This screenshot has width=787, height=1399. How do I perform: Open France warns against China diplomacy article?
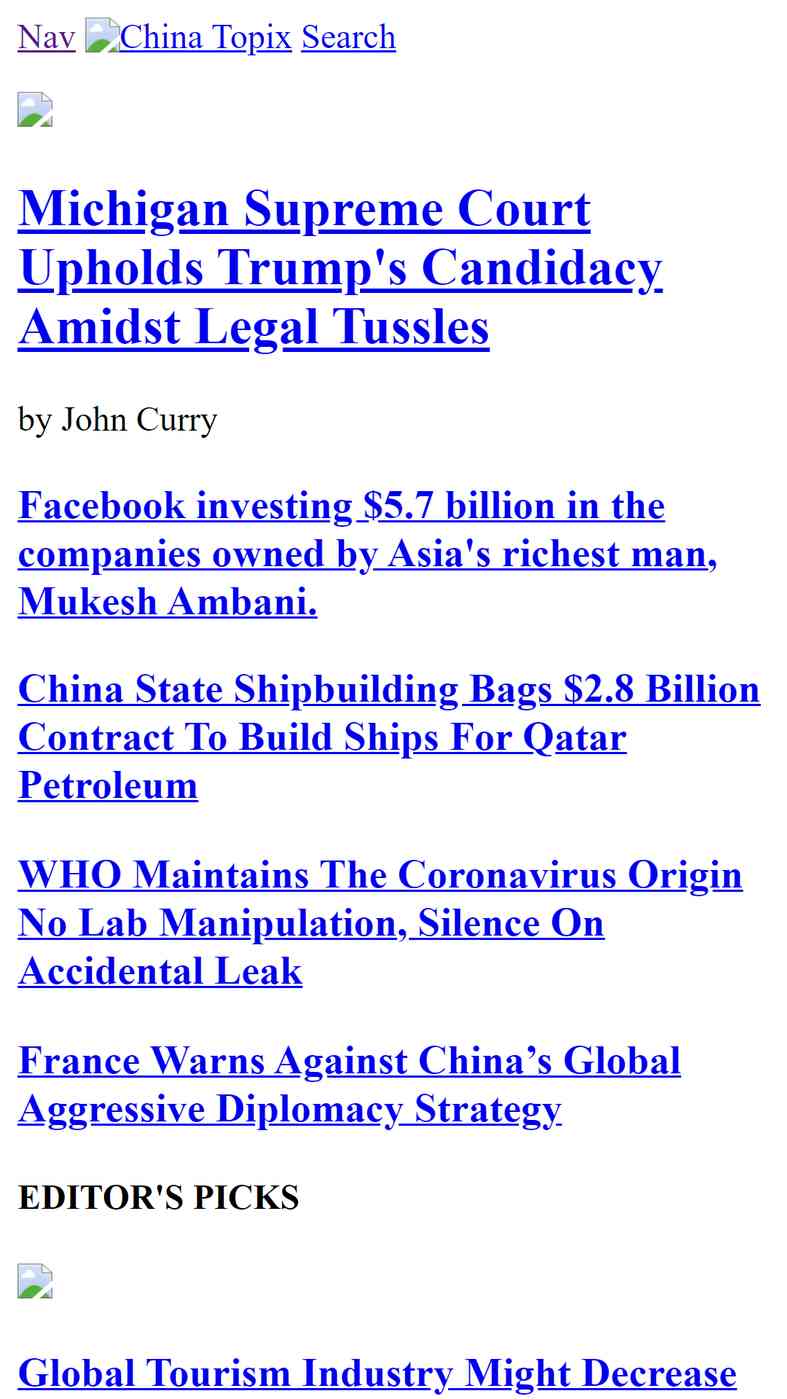point(349,1085)
